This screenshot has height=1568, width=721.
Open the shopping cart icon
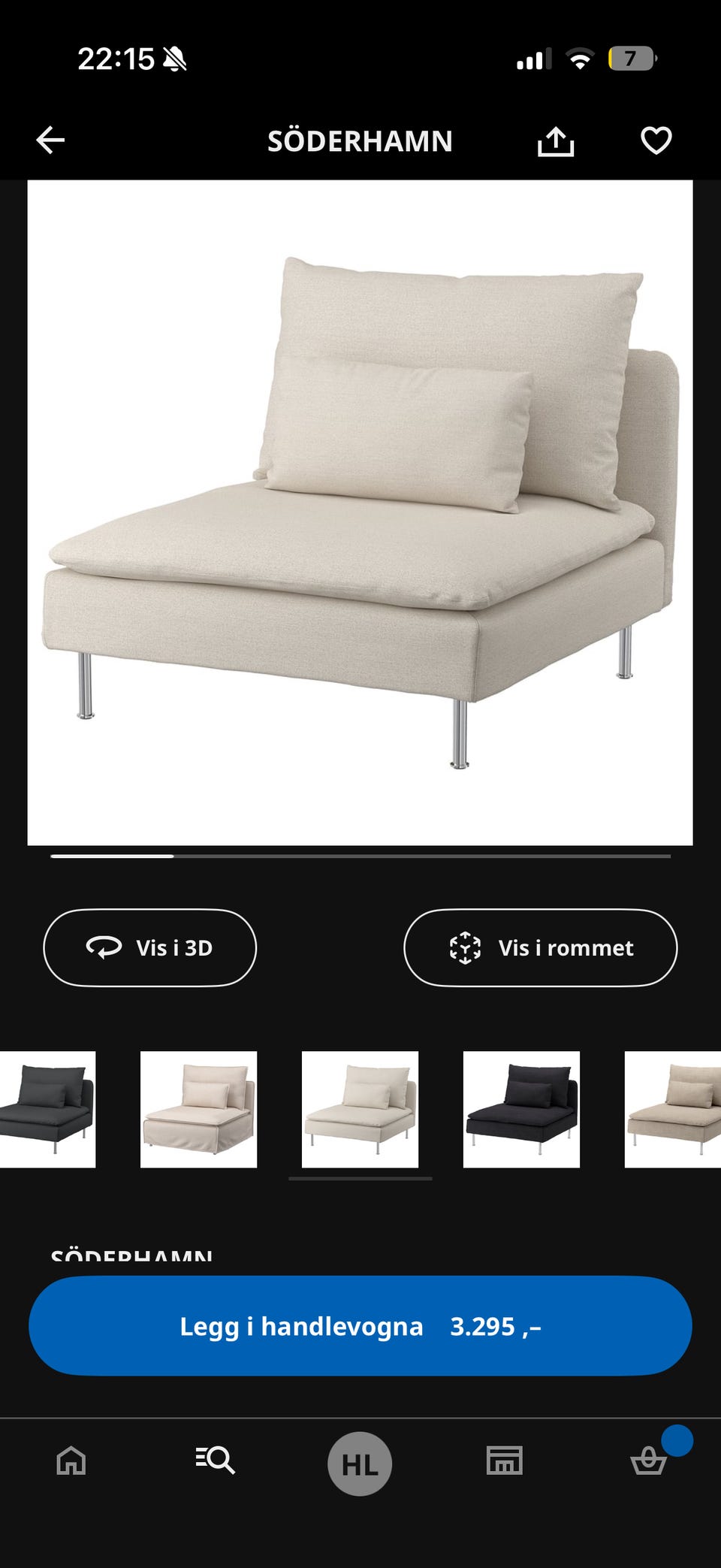(649, 1460)
